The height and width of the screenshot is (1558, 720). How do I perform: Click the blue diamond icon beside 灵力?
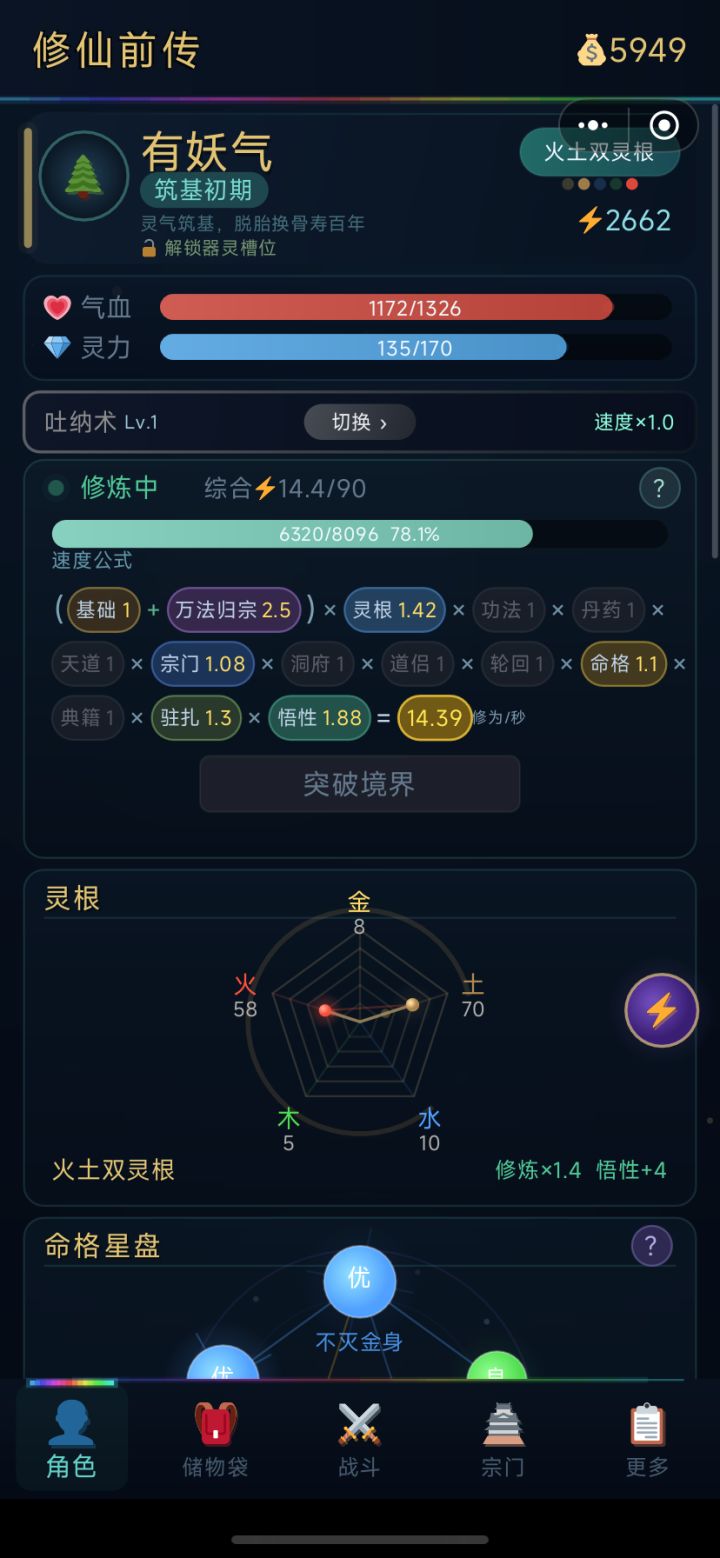point(57,347)
